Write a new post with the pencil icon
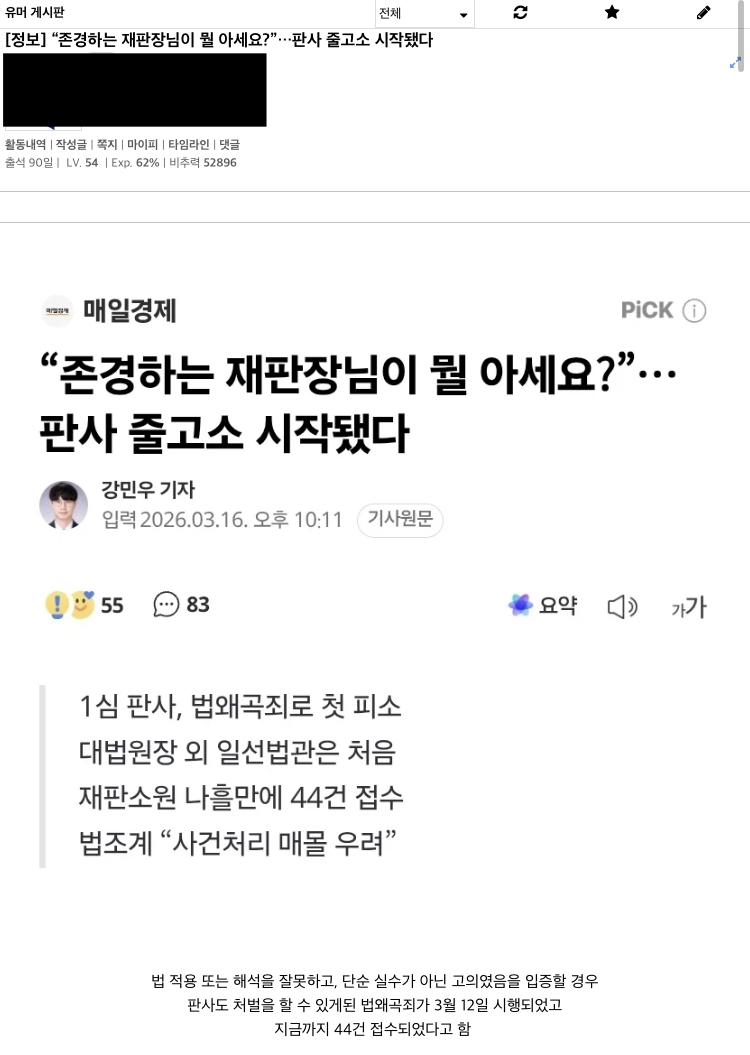 click(x=704, y=13)
